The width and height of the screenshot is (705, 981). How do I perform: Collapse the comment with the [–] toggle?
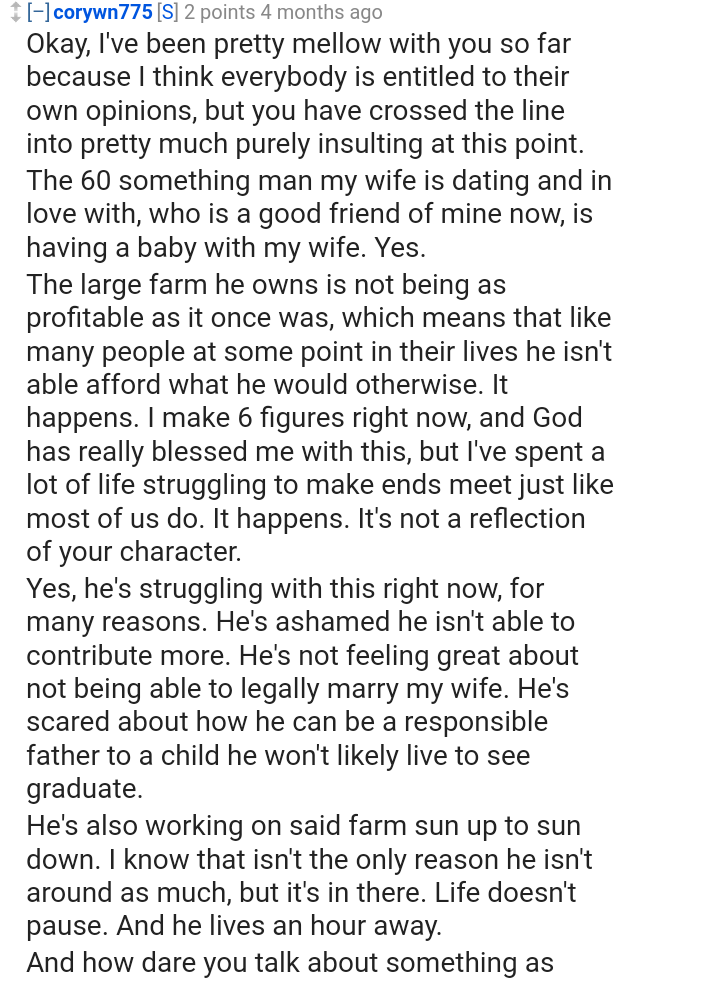[x=38, y=12]
